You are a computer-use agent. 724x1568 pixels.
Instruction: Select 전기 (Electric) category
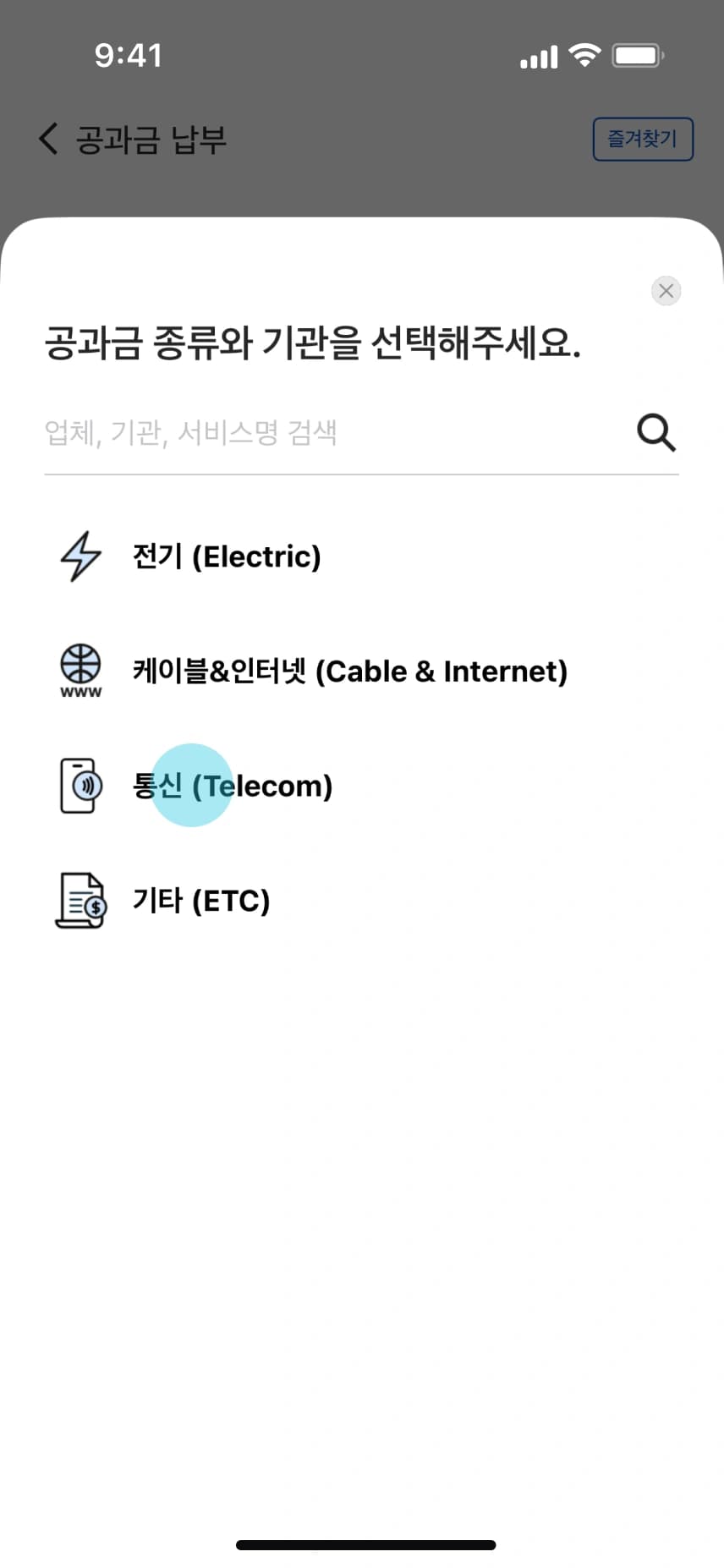(227, 556)
